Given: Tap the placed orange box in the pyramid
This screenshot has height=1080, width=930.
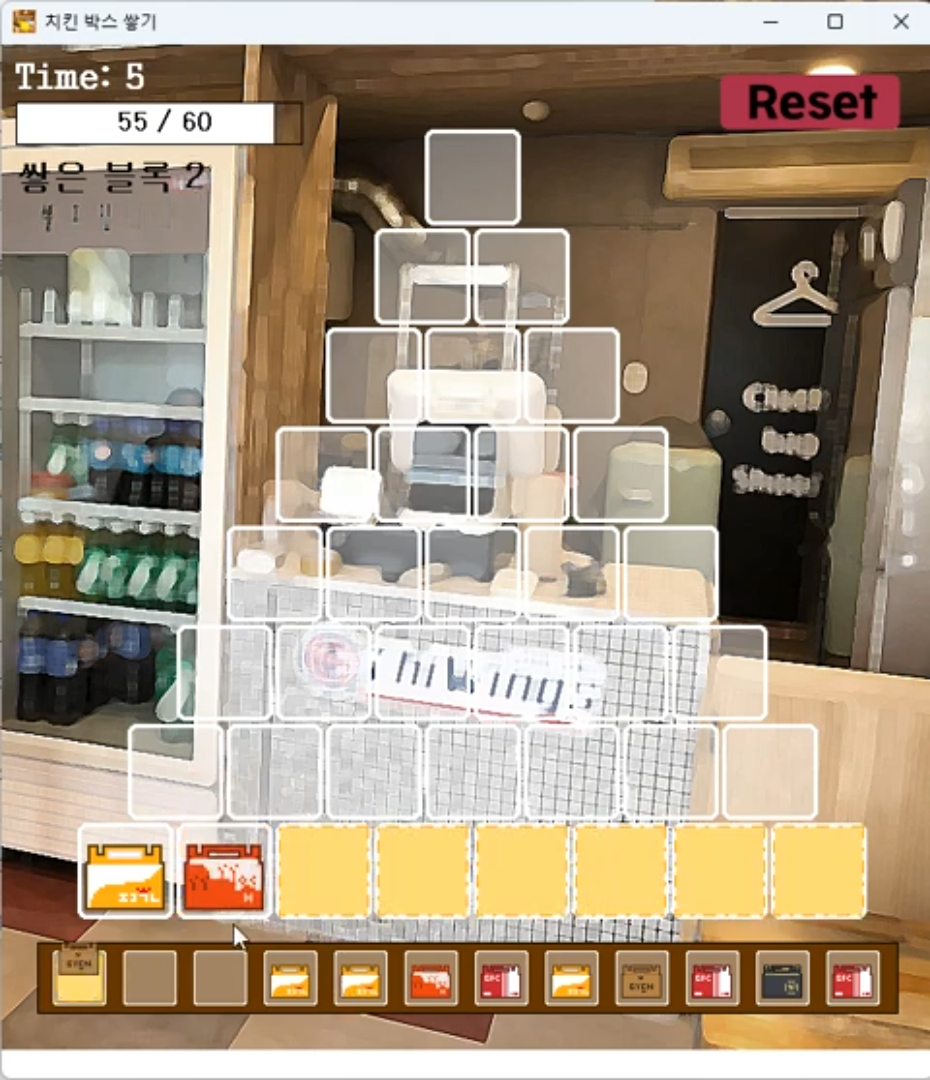Looking at the screenshot, I should (224, 871).
